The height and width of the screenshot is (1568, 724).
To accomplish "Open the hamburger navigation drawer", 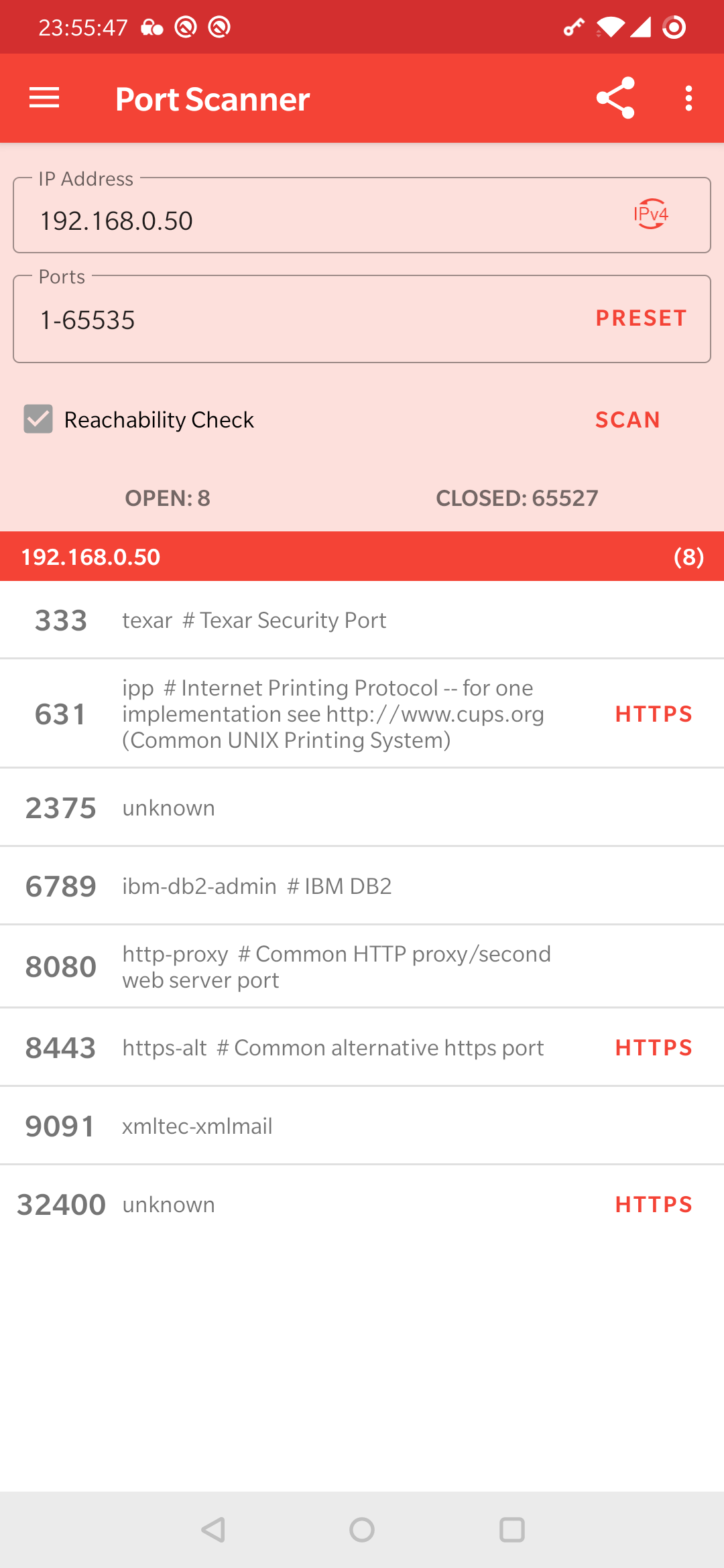I will point(44,99).
